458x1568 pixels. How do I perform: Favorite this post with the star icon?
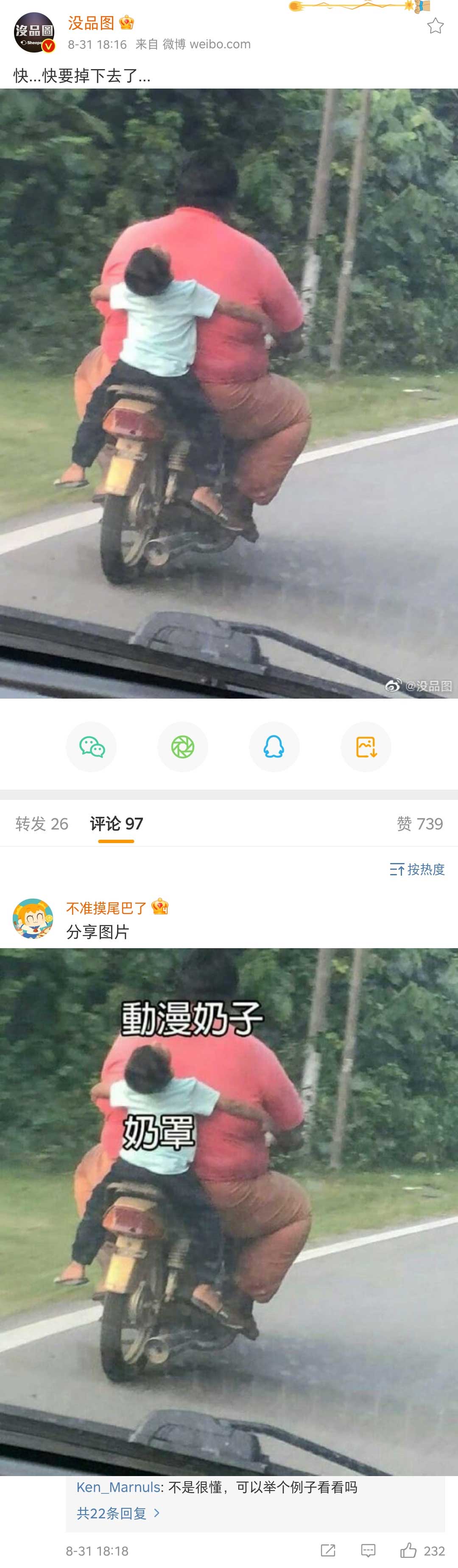[435, 25]
